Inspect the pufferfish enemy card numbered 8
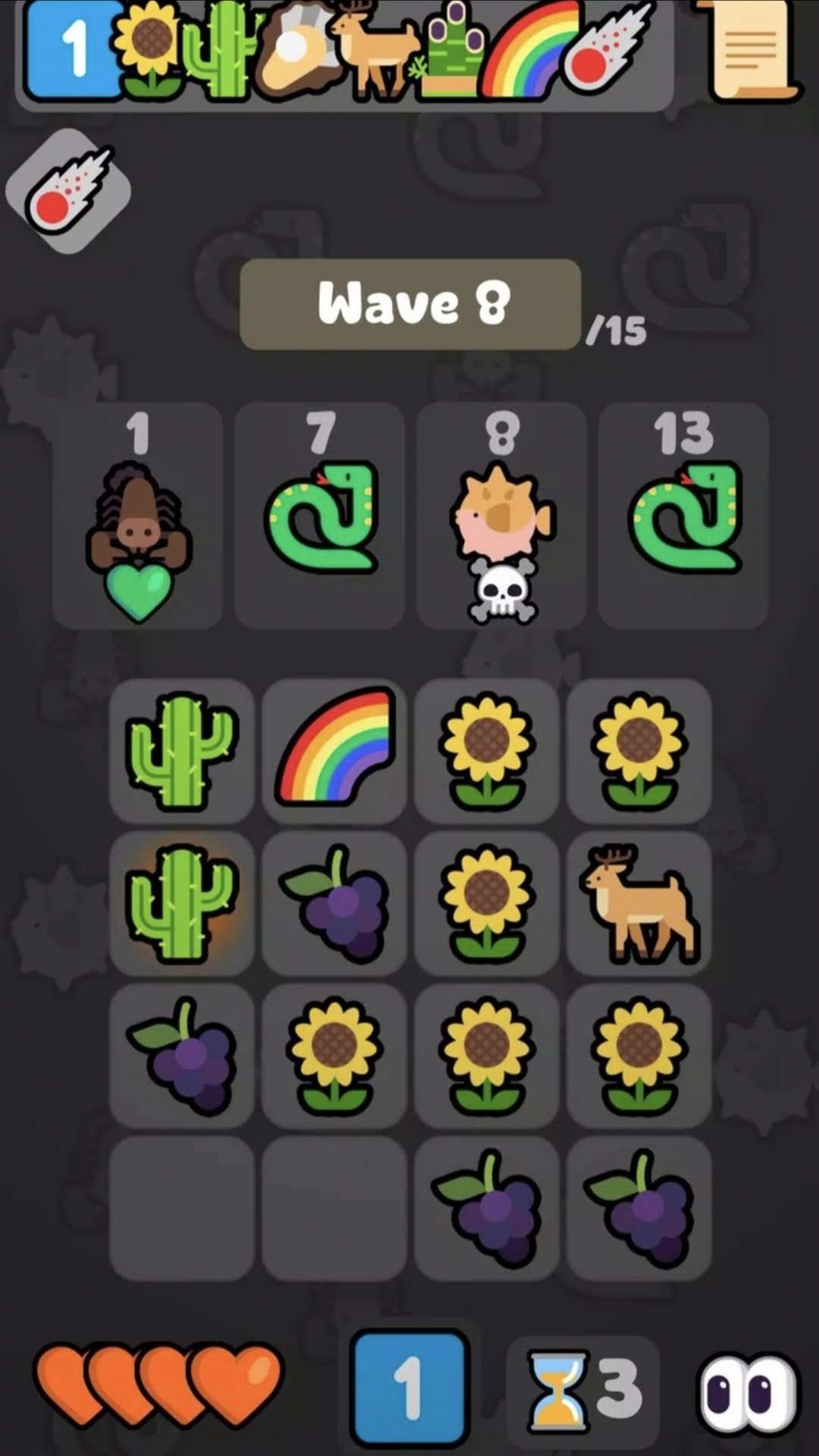Image resolution: width=819 pixels, height=1456 pixels. (x=501, y=516)
